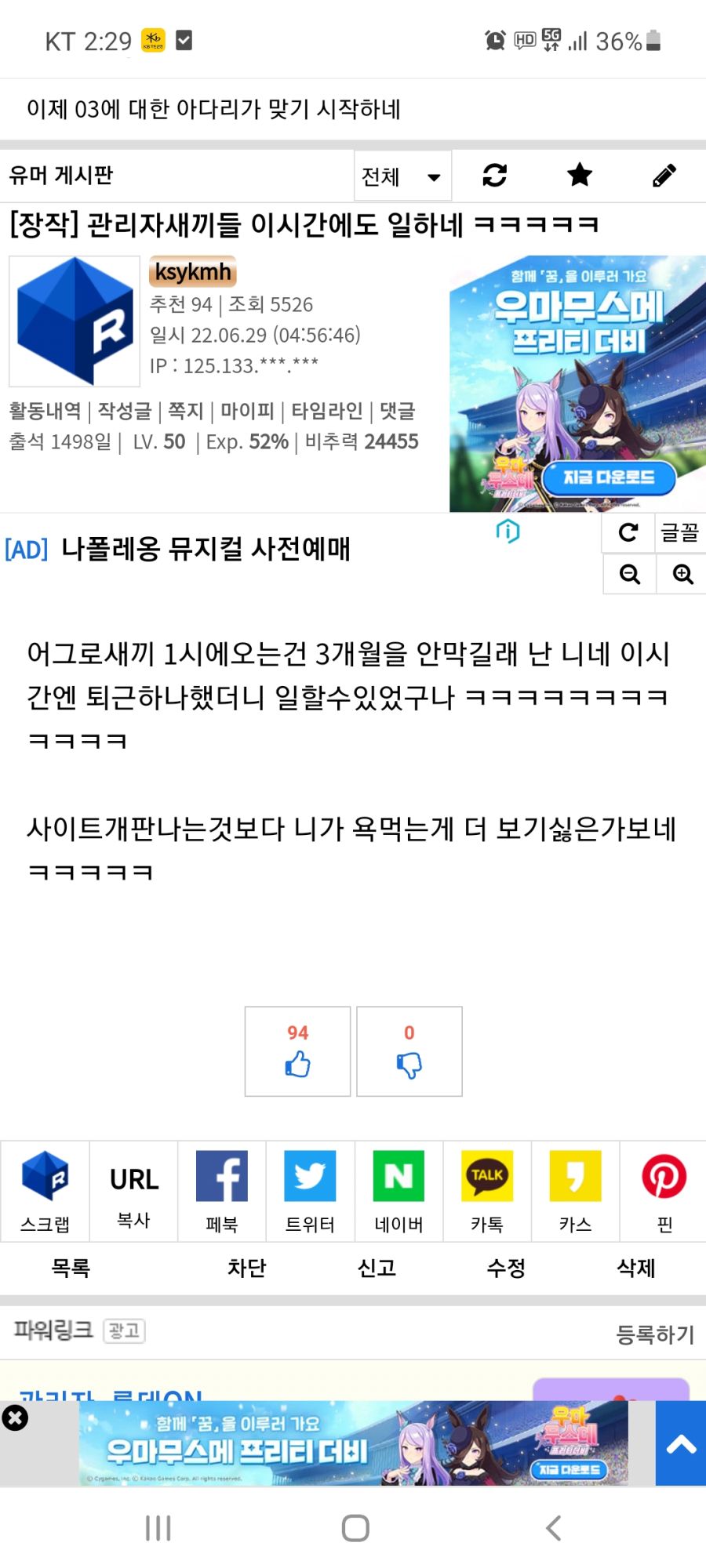
Task: Upvote the post with thumbs up
Action: [297, 1051]
